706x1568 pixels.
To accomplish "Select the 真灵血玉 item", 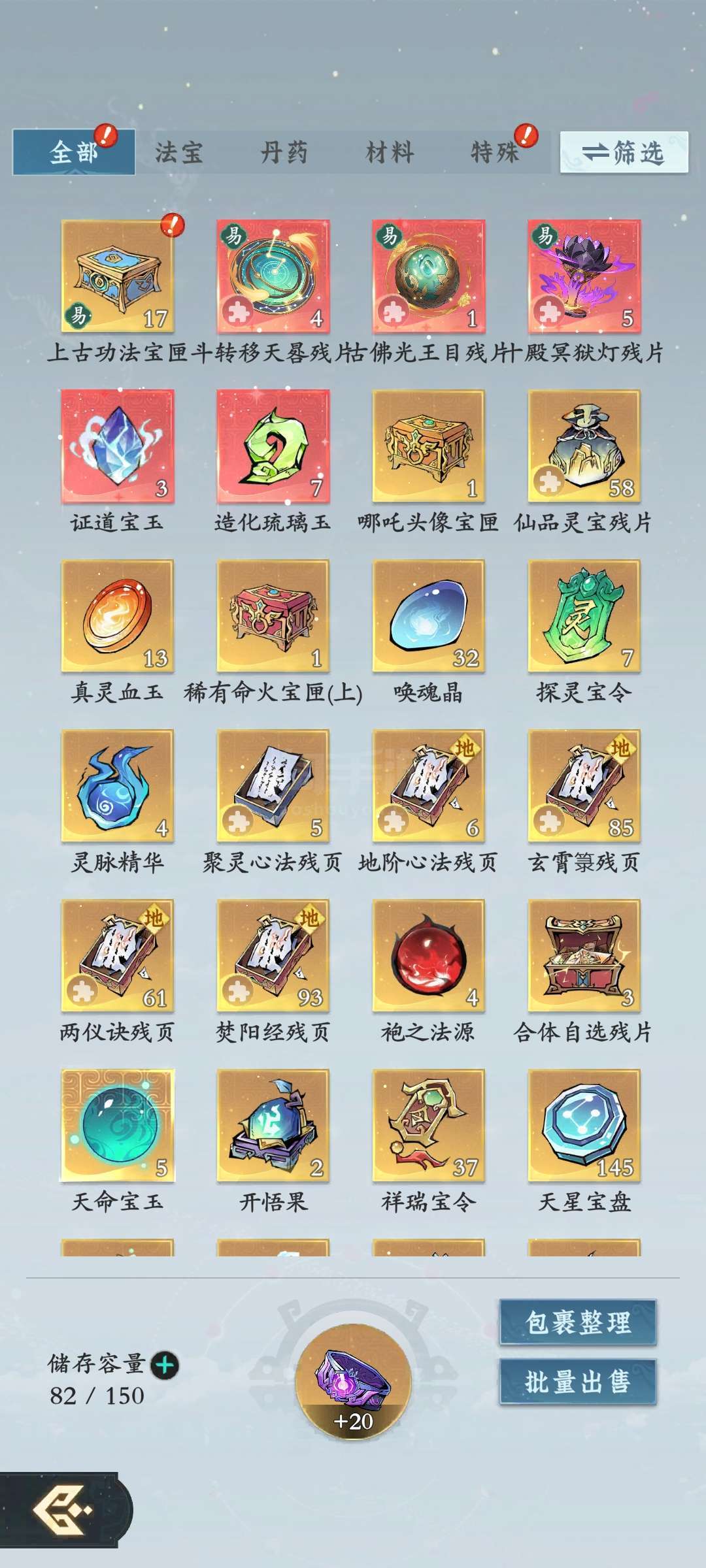I will point(118,616).
